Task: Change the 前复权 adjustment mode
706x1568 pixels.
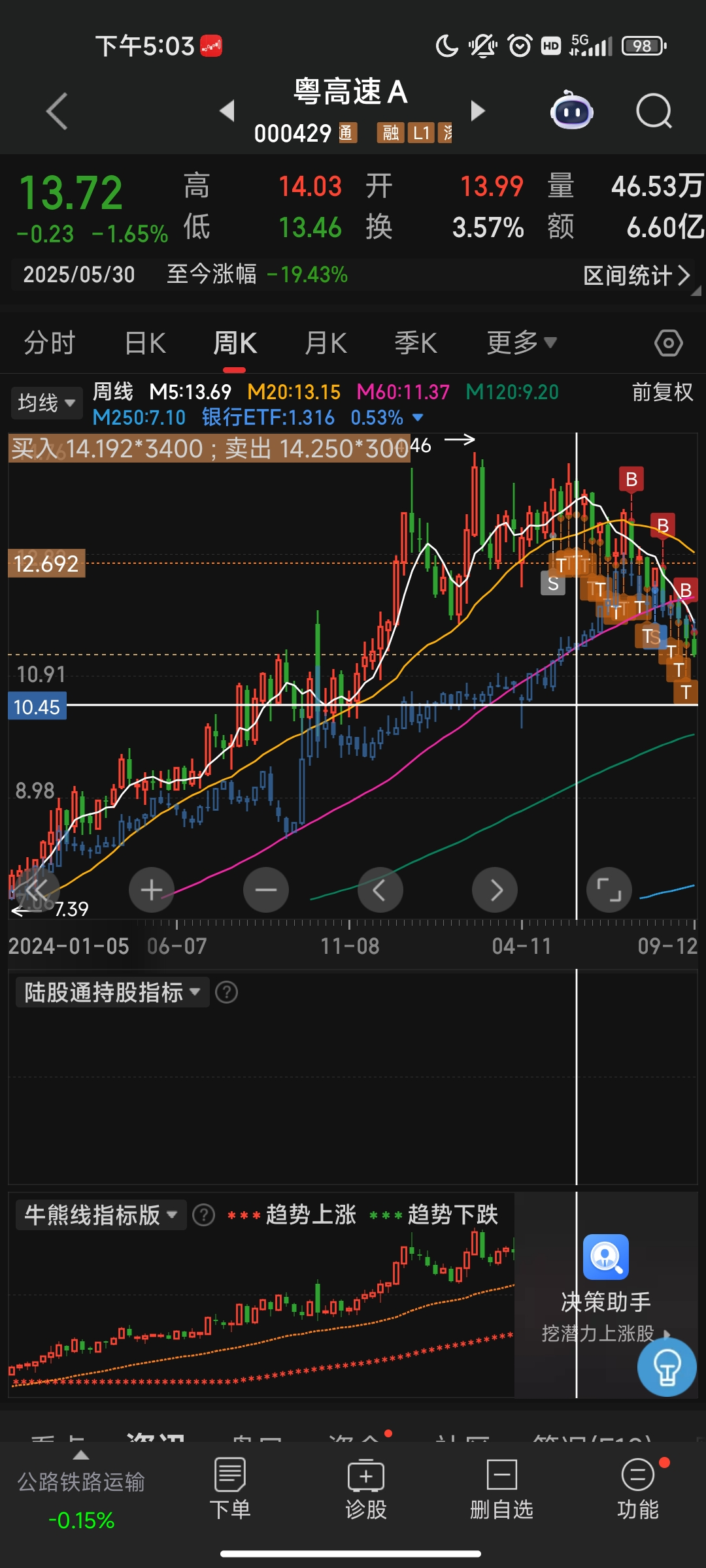Action: [662, 392]
